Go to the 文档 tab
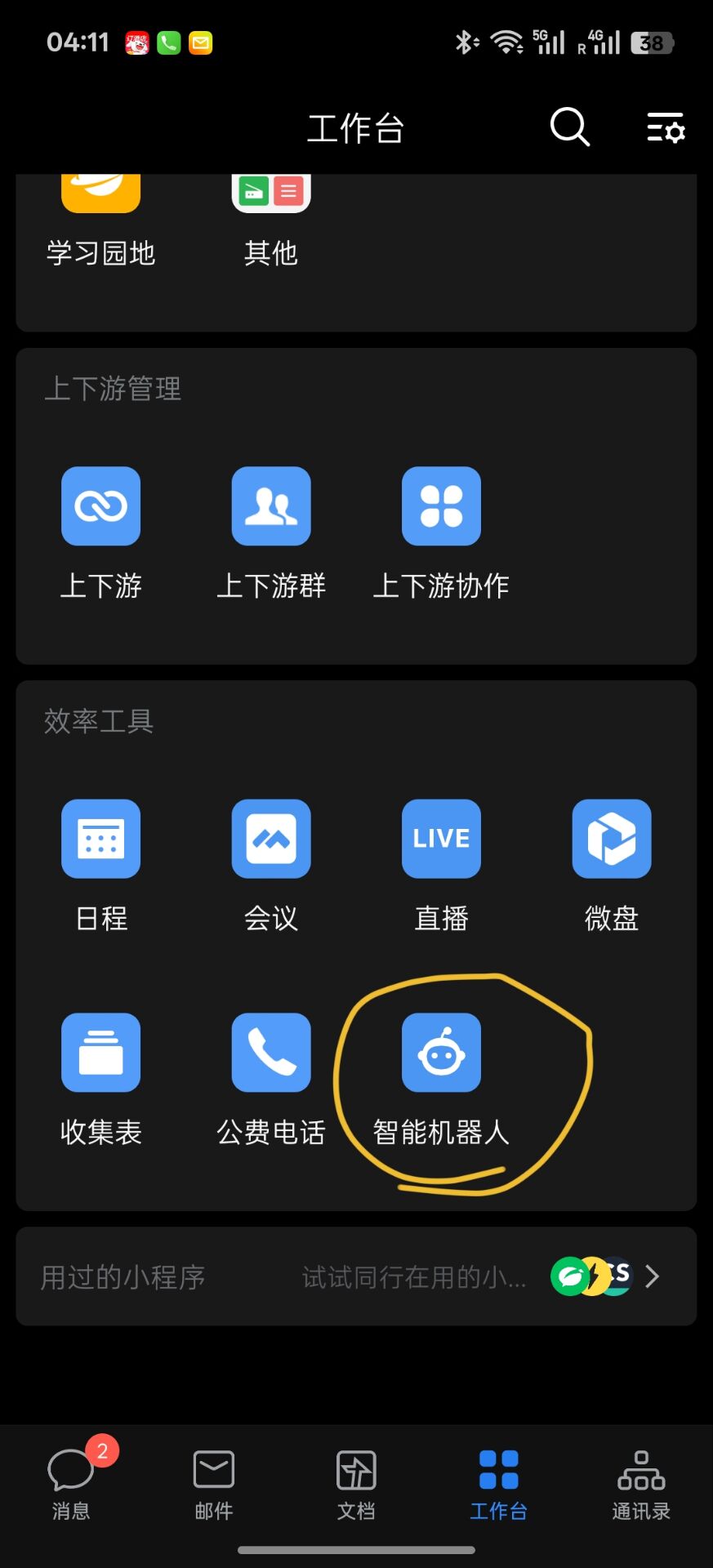 pos(356,1484)
